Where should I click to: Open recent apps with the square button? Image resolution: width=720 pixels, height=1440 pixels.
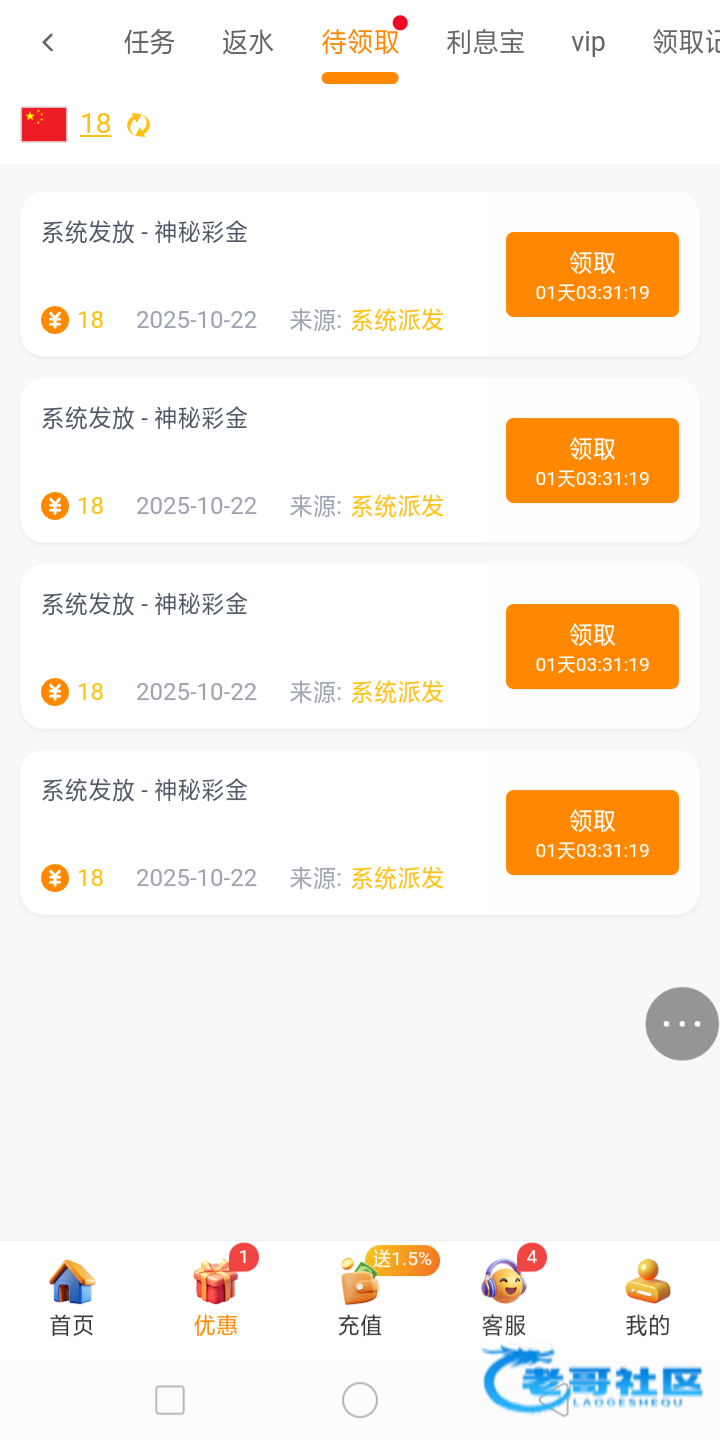pyautogui.click(x=170, y=1400)
